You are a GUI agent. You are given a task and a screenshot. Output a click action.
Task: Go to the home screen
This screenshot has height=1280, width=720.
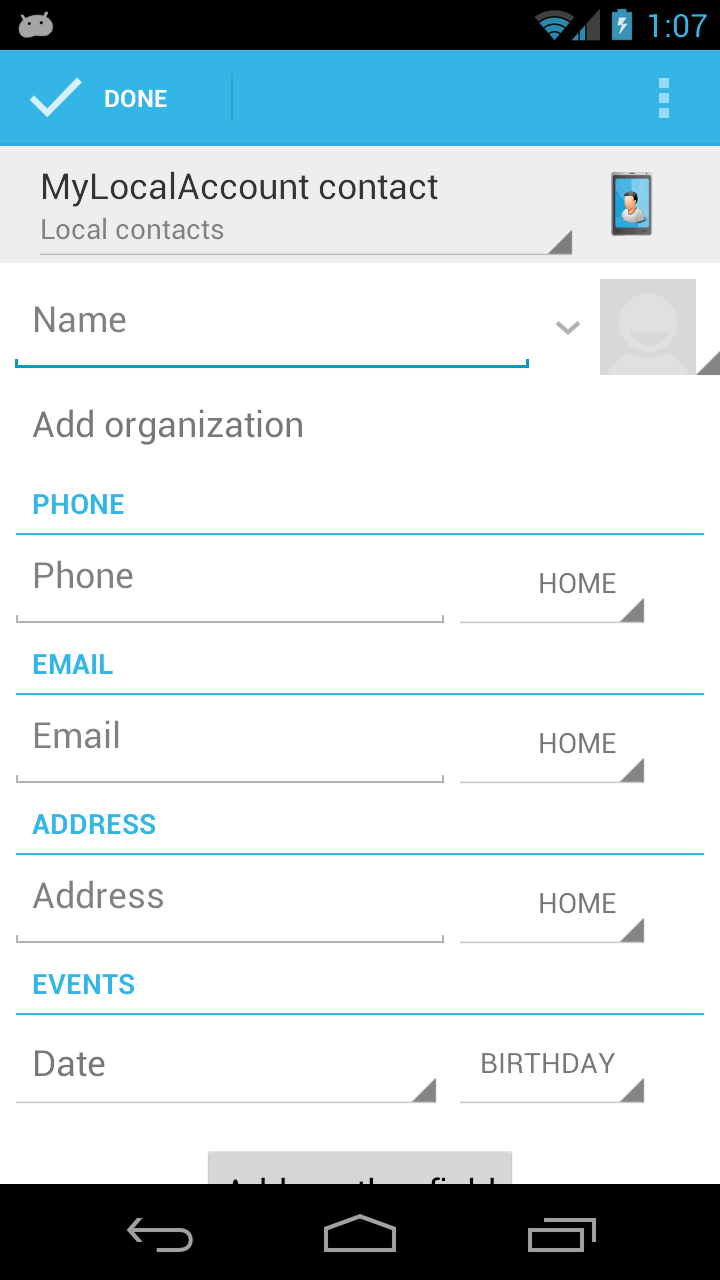coord(360,1236)
